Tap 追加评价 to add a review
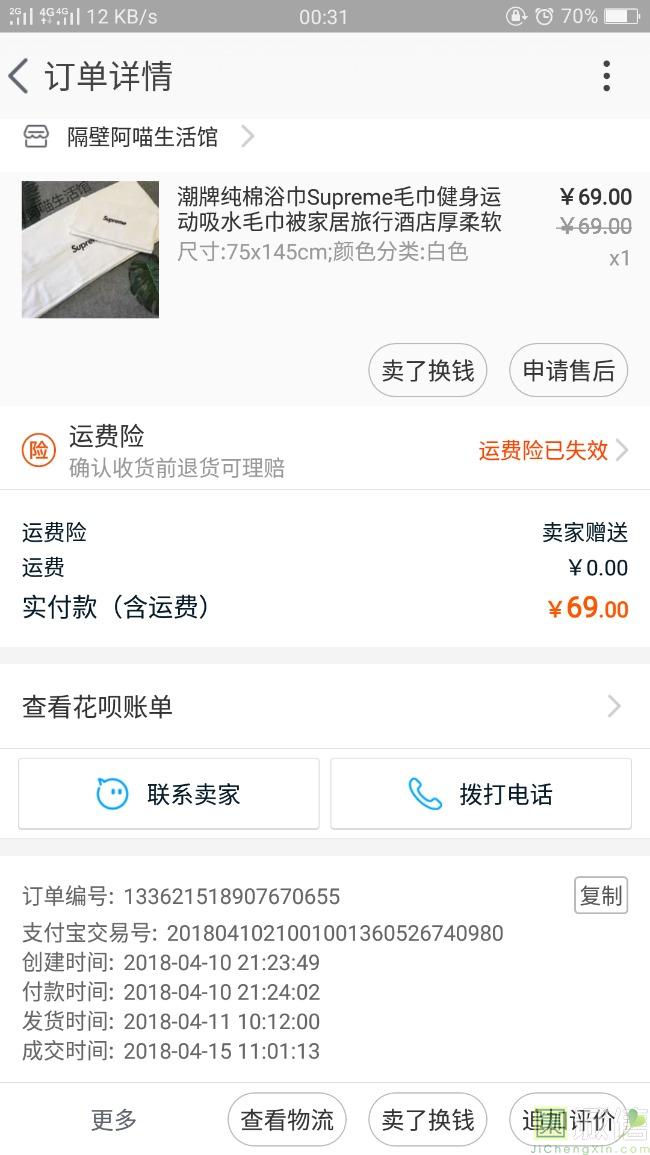The width and height of the screenshot is (650, 1155). point(568,1120)
